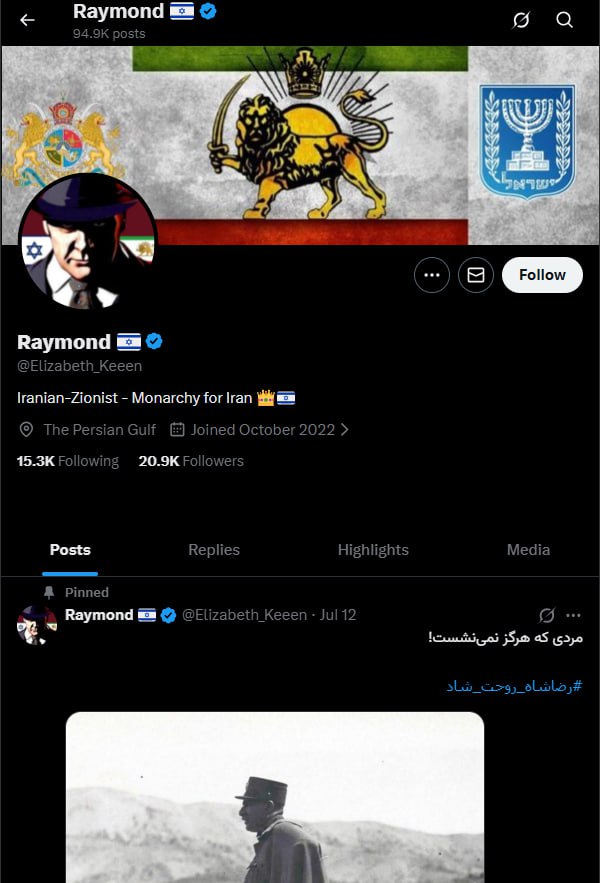Open search on this profile
Screen dimensions: 600x883
(x=564, y=20)
